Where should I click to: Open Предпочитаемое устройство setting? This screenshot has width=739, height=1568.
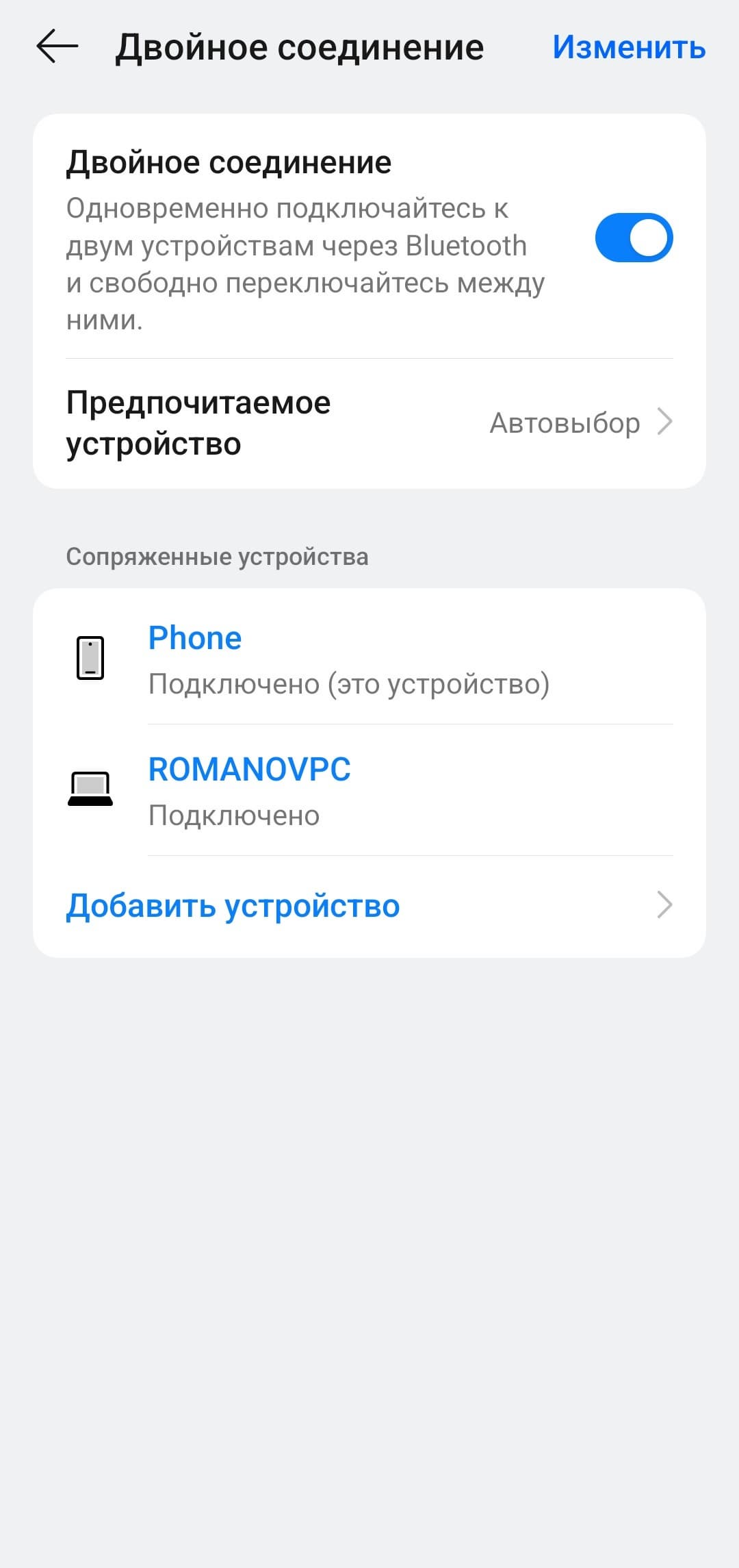369,423
